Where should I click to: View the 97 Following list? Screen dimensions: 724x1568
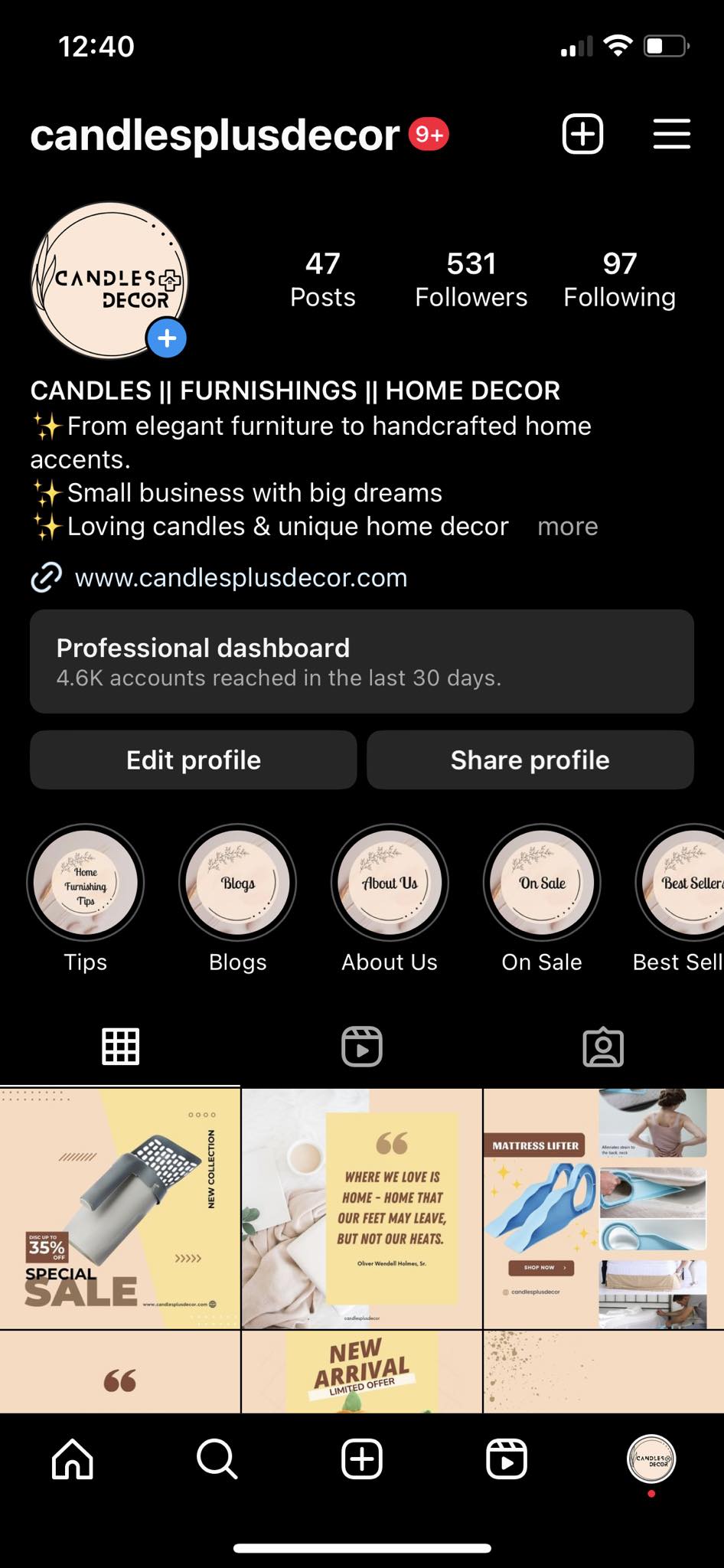(619, 279)
